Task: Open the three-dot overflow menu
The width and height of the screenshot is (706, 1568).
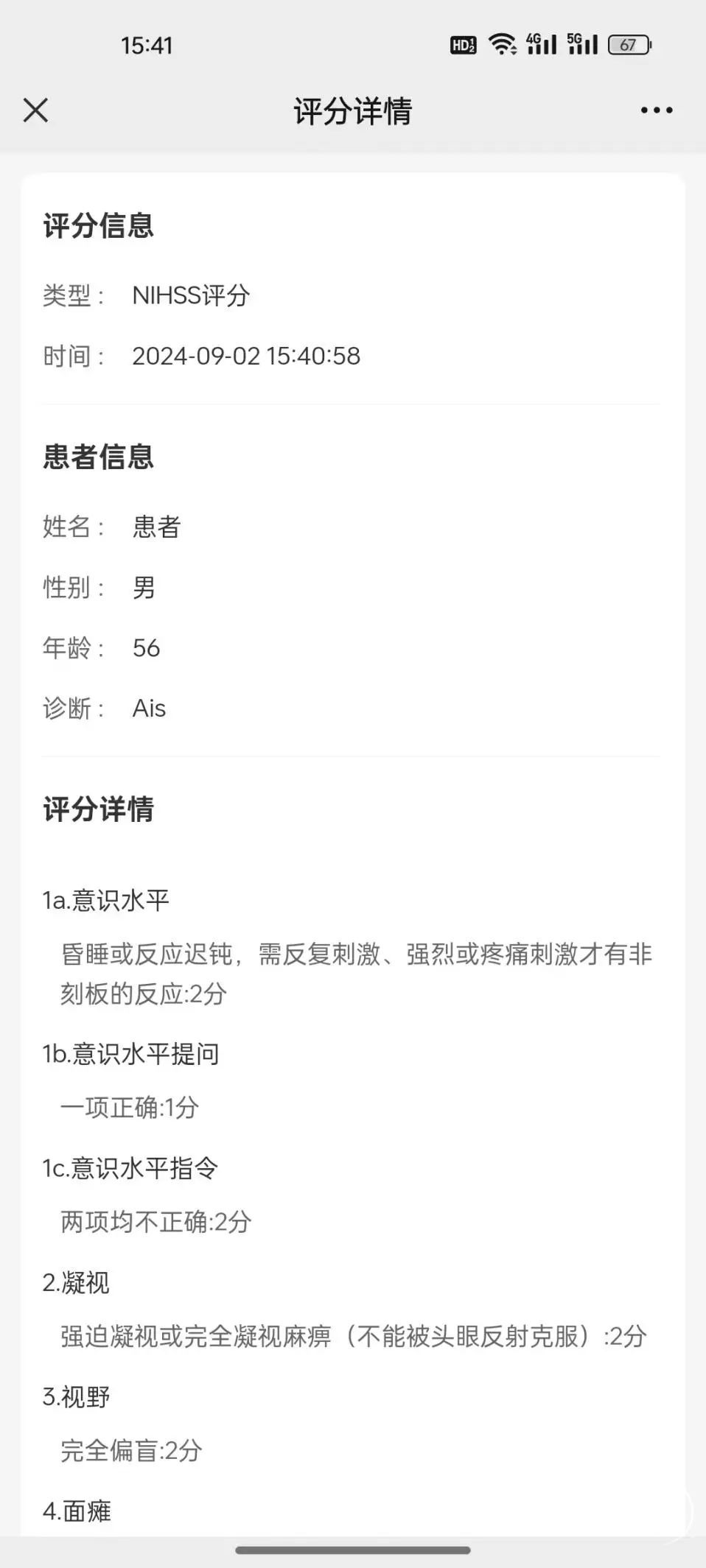Action: [x=656, y=110]
